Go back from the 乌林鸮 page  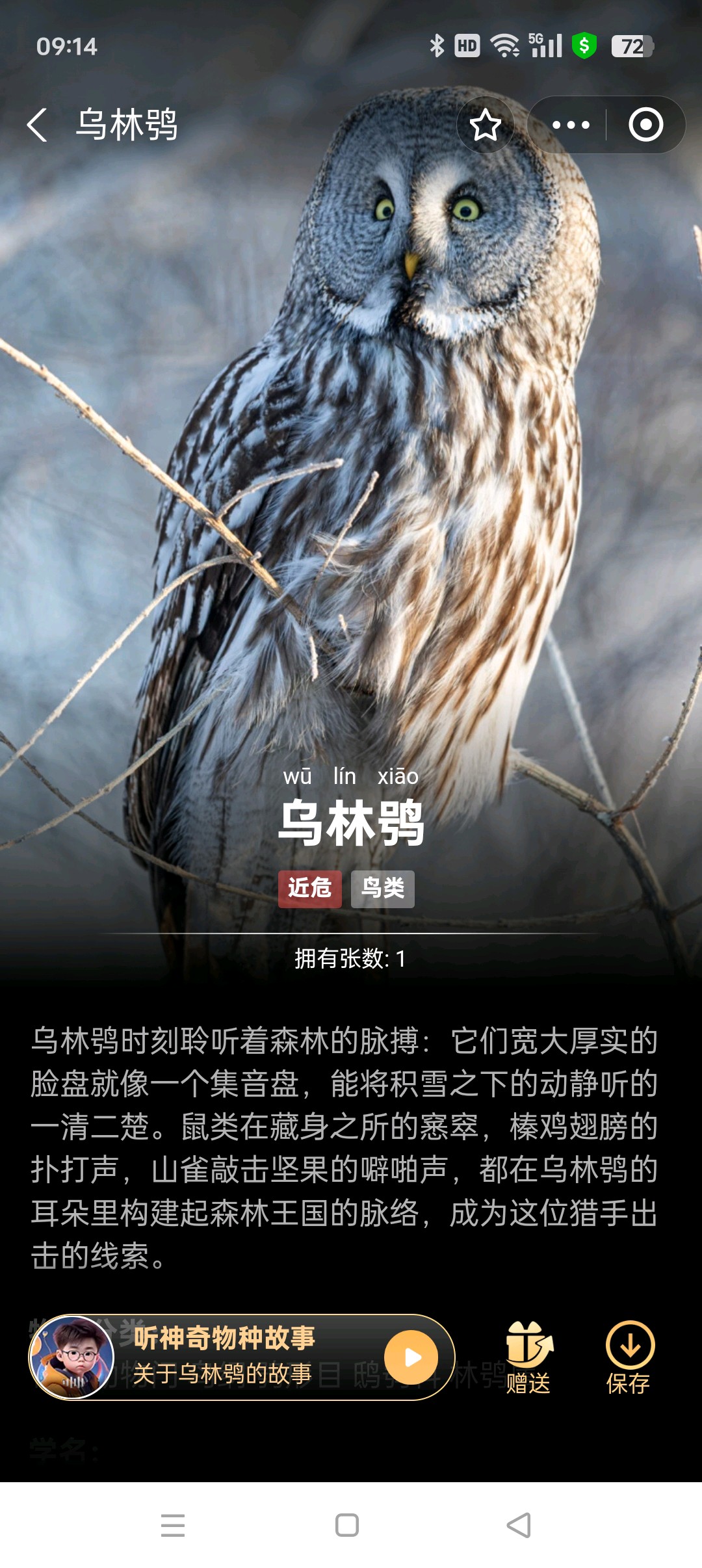(x=38, y=125)
